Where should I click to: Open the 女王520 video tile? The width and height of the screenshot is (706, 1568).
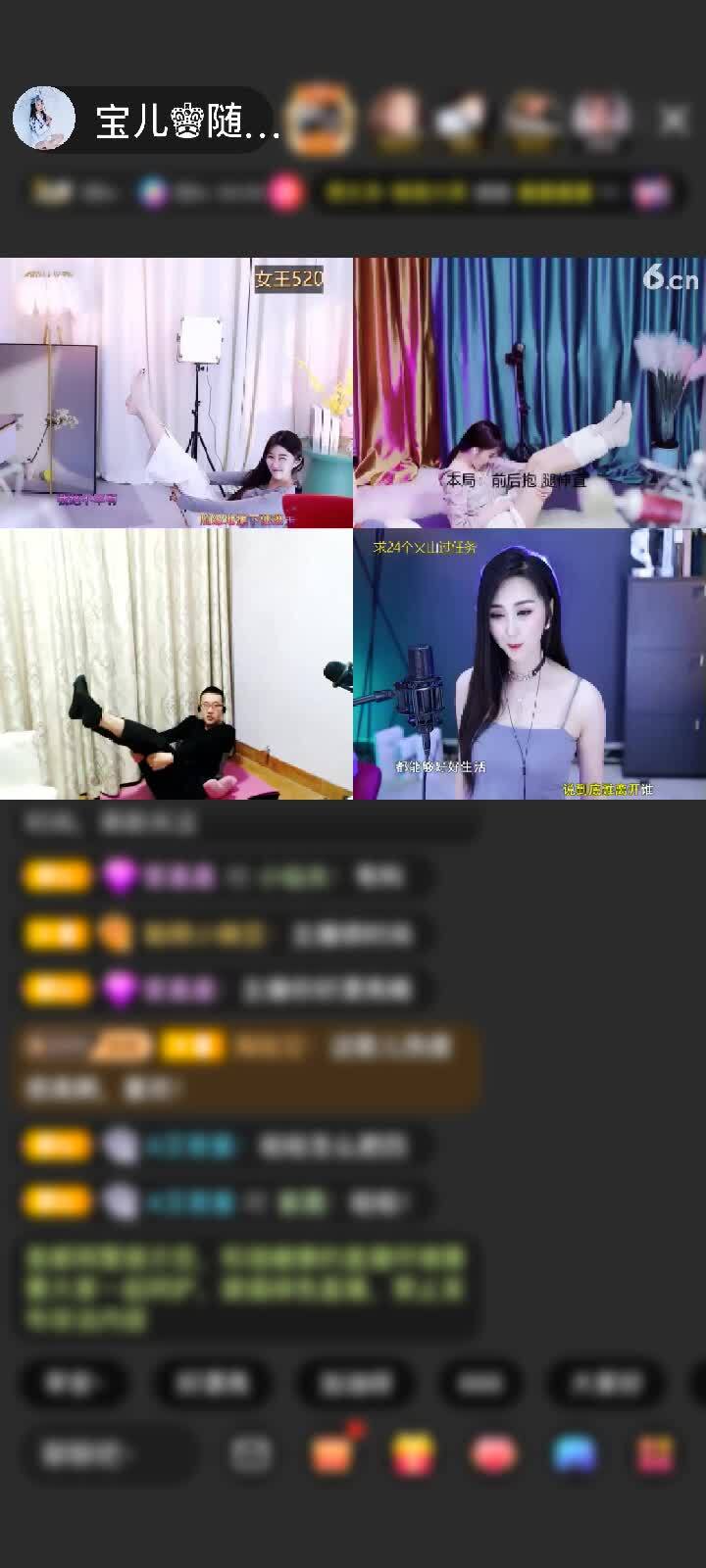(176, 392)
